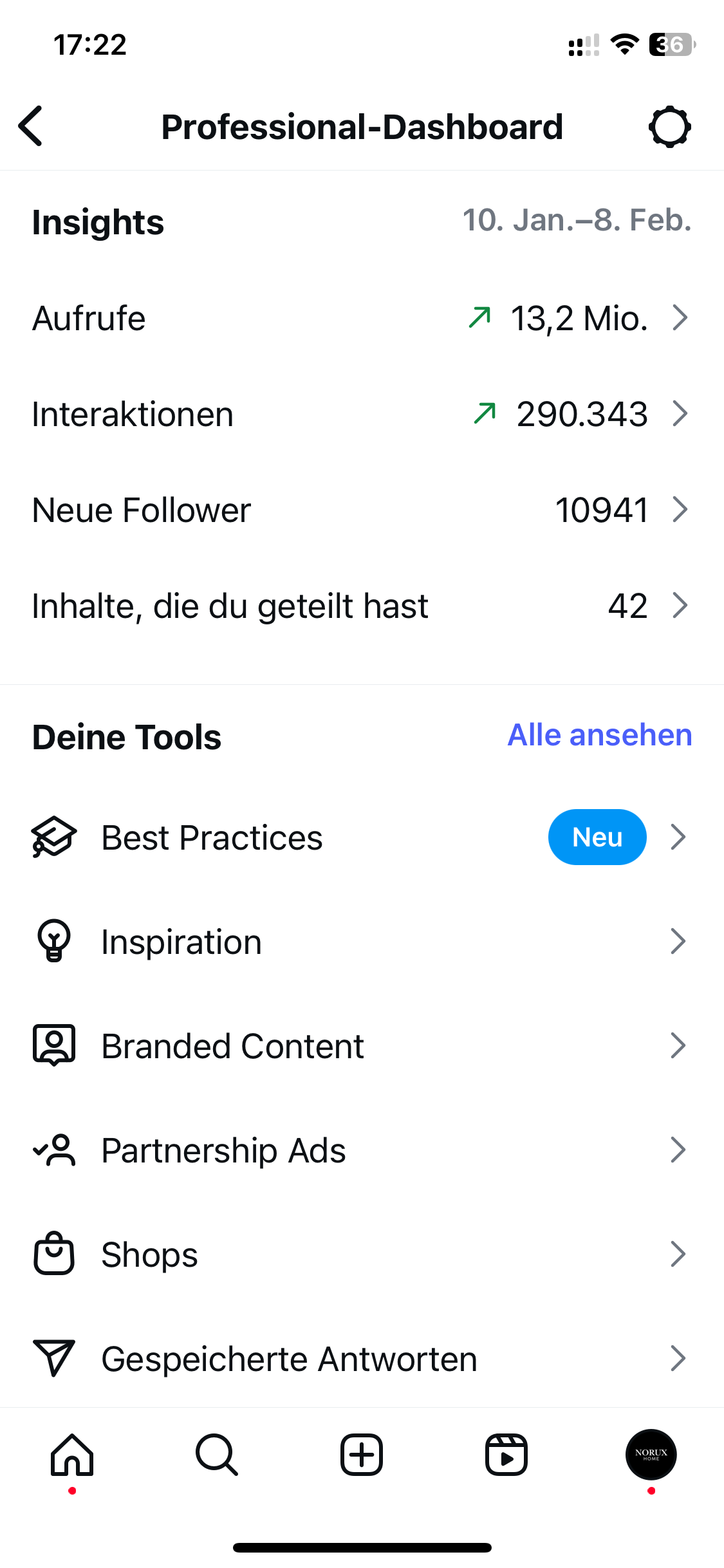Open the Inspiration tool
The image size is (724, 1568).
(x=362, y=942)
